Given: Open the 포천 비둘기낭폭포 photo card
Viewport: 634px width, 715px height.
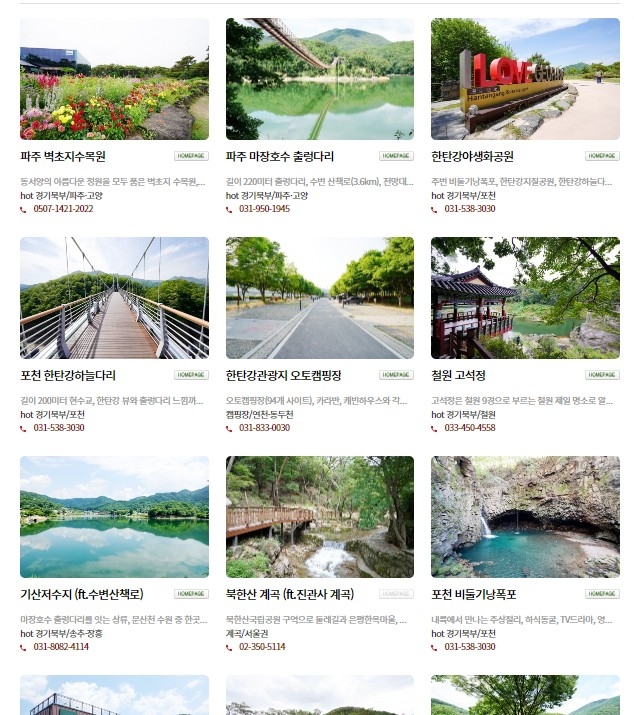Looking at the screenshot, I should (x=525, y=517).
